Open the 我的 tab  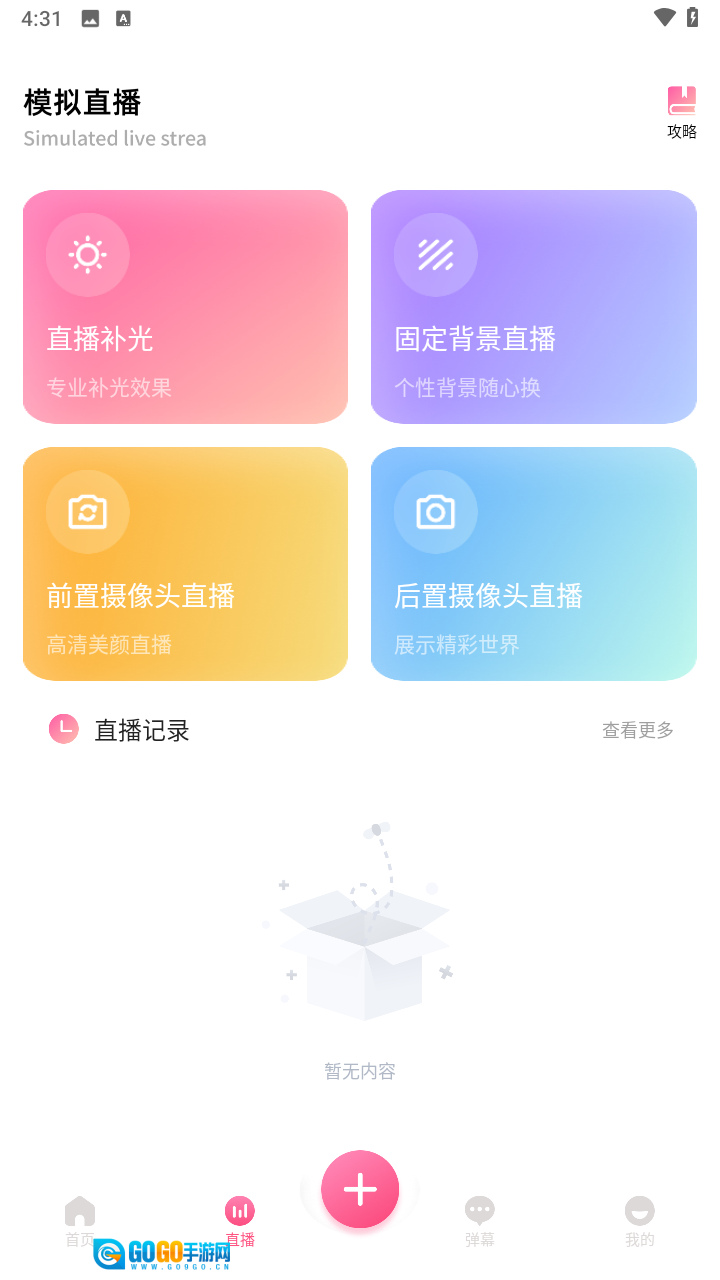click(640, 1222)
